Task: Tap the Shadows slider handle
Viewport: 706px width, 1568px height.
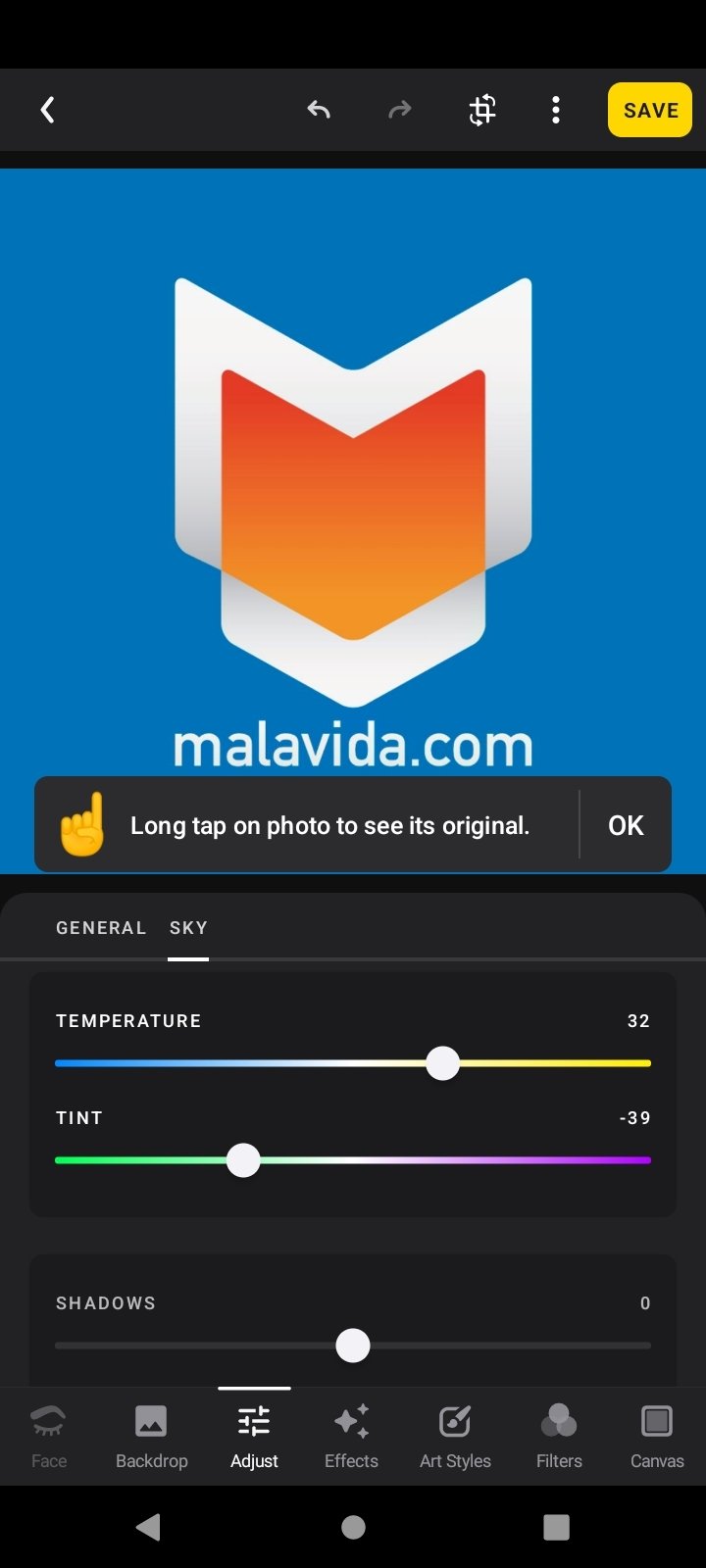Action: click(x=353, y=1346)
